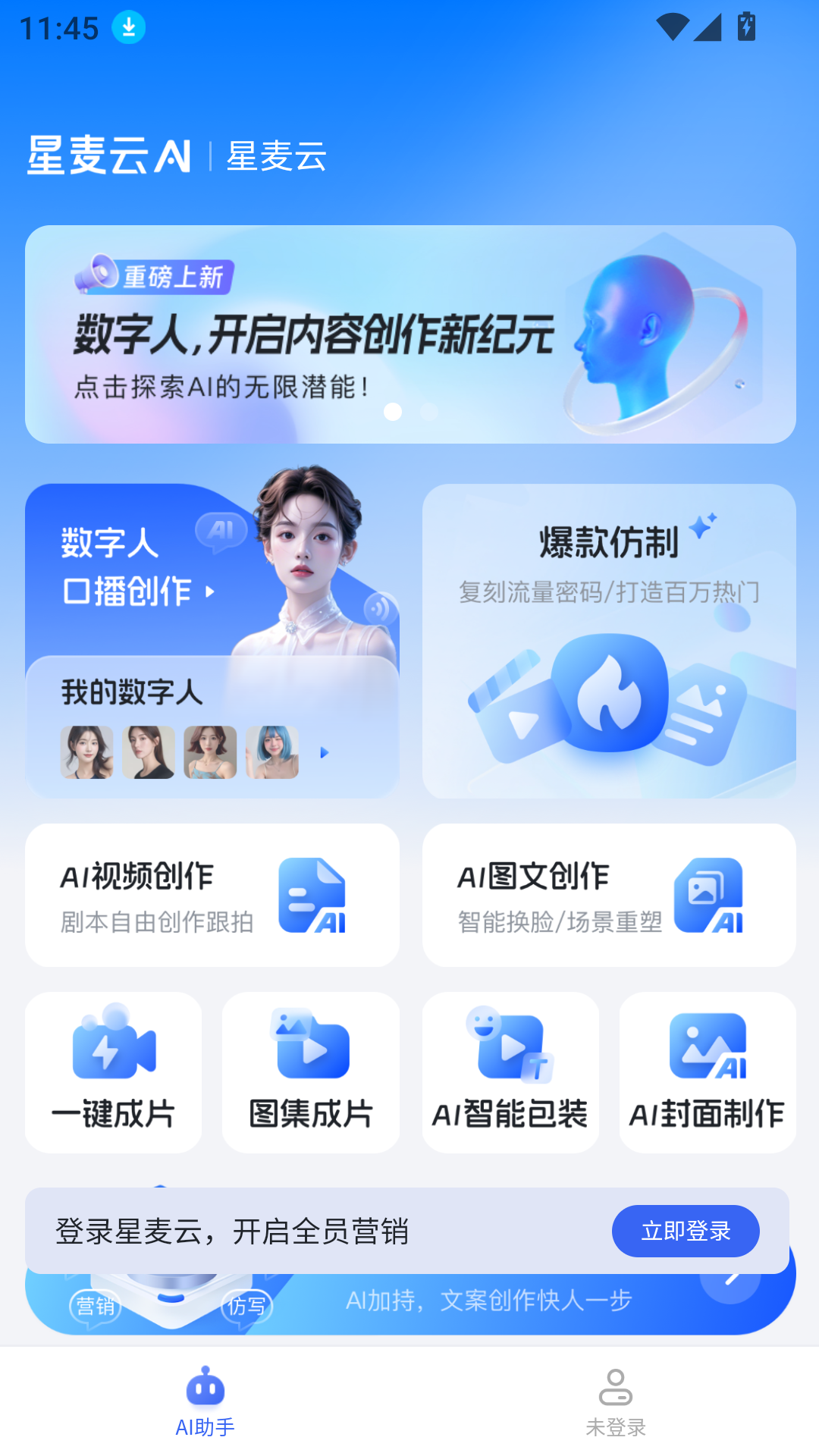Screen dimensions: 819x1456
Task: Open AI图文创作
Action: 609,895
